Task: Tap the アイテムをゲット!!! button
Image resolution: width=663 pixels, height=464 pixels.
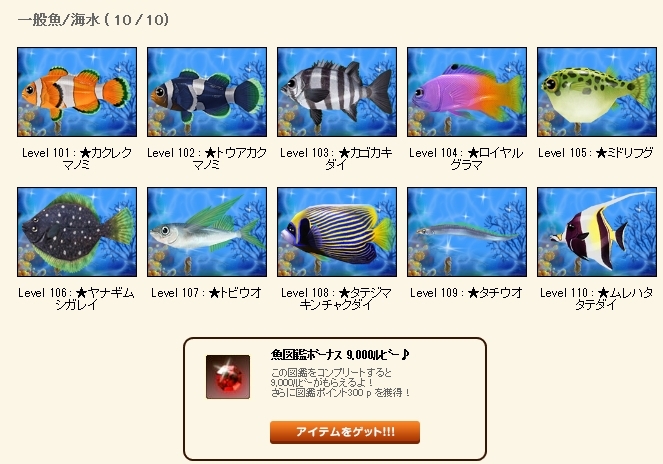Action: pyautogui.click(x=345, y=432)
